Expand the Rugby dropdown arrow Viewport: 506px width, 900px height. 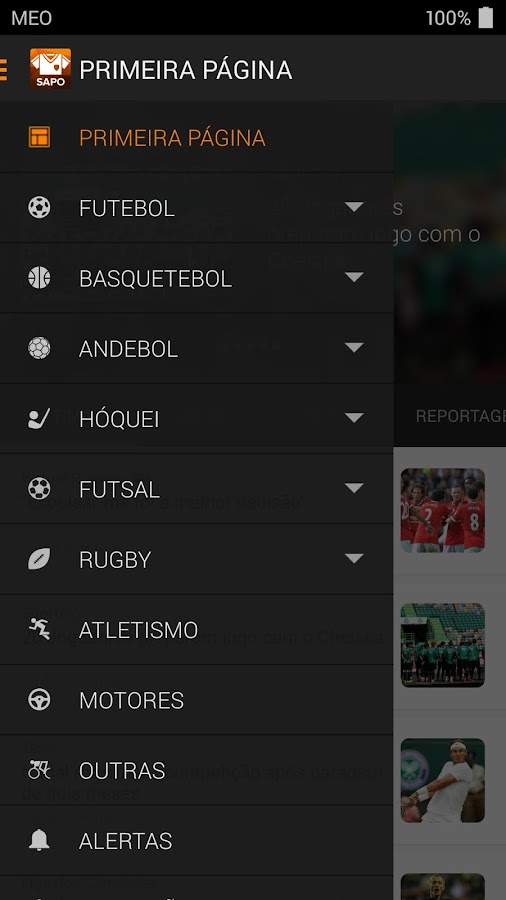(x=354, y=558)
